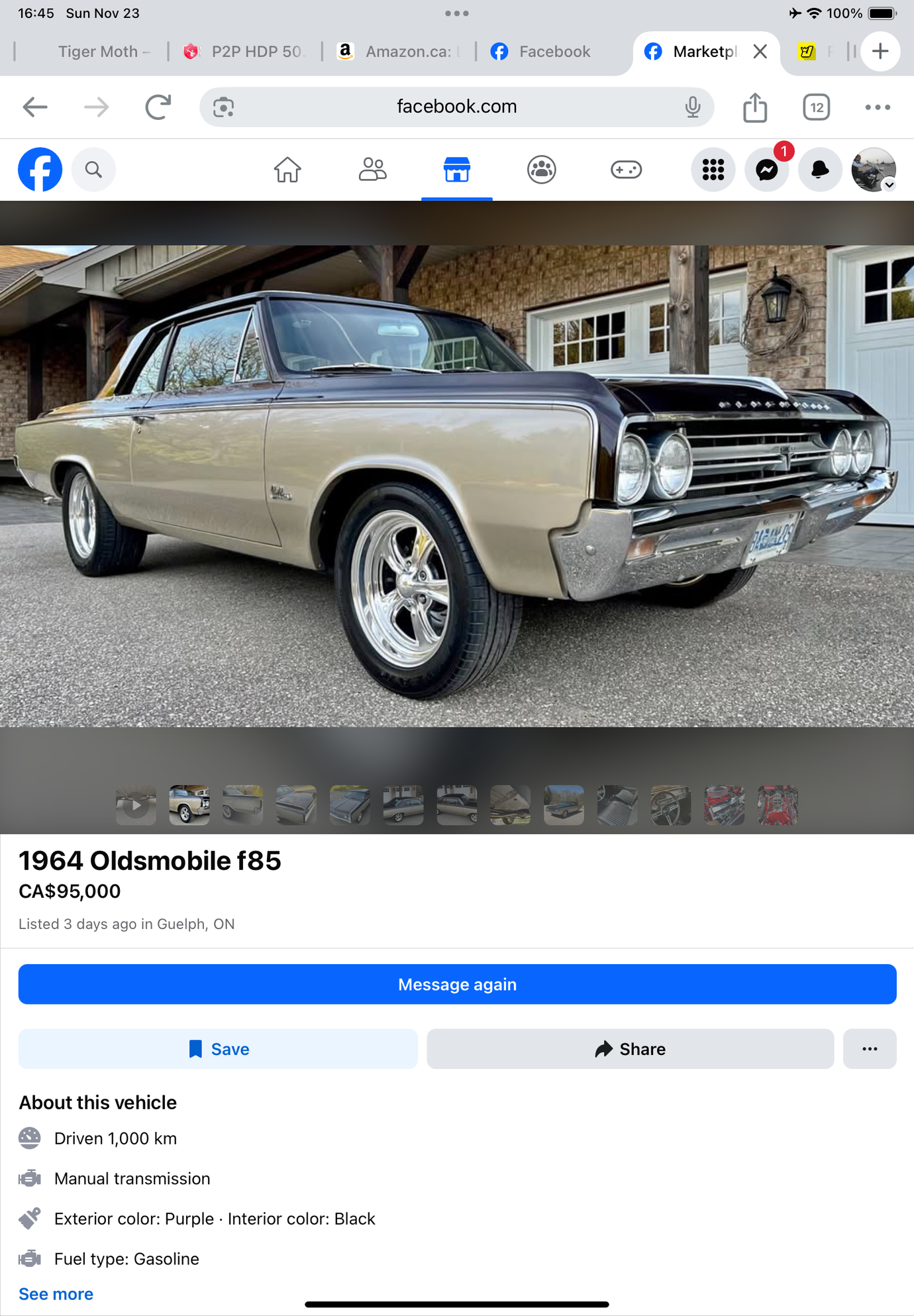Open the Facebook menu grid
This screenshot has width=914, height=1316.
713,170
